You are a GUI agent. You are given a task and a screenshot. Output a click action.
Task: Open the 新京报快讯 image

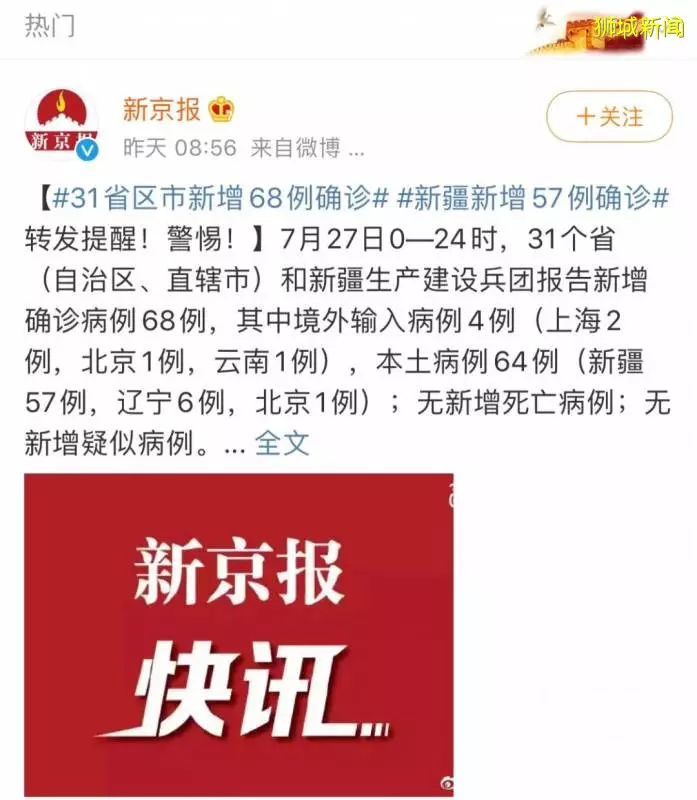tap(238, 633)
